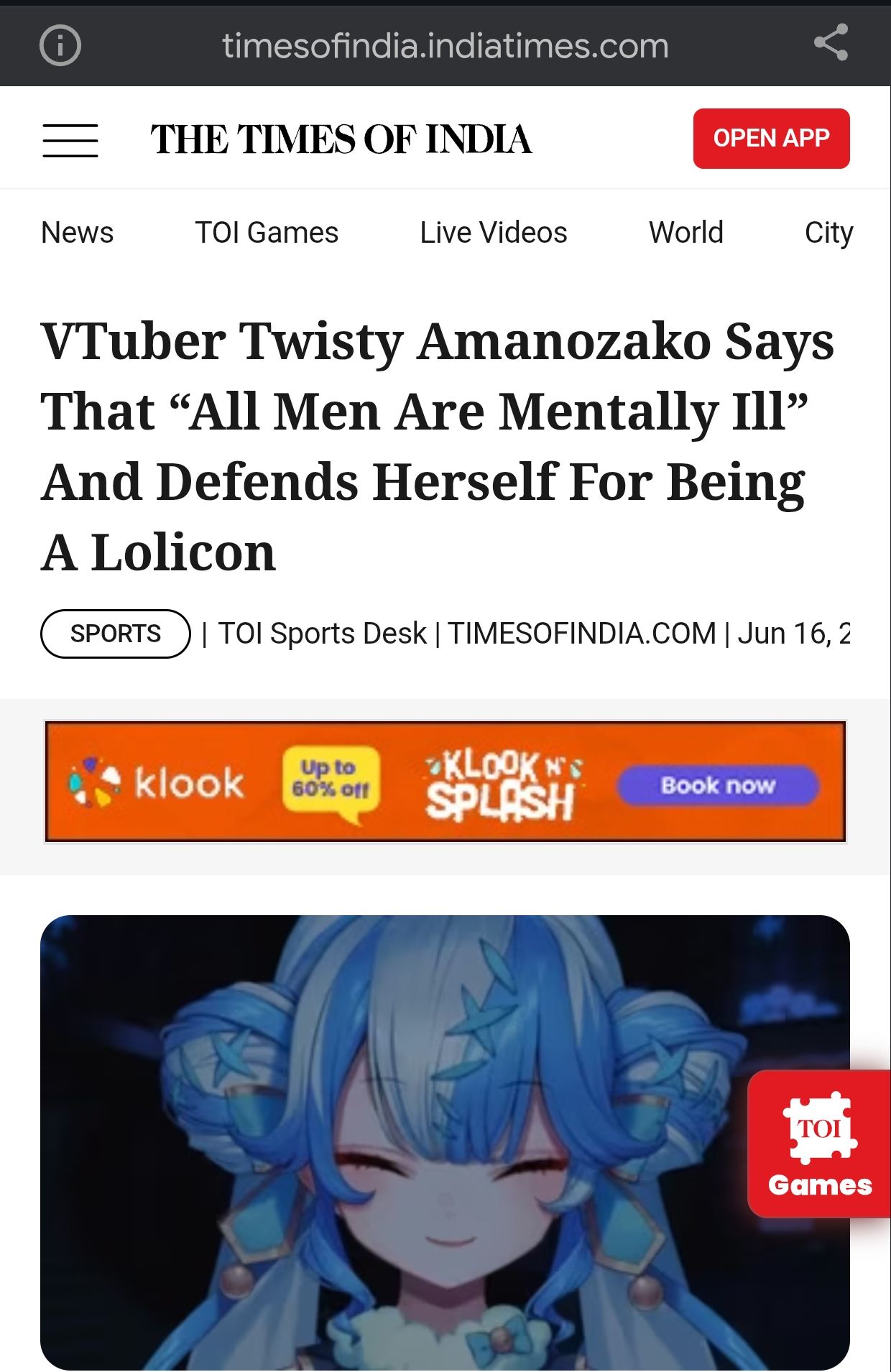The image size is (891, 1372).
Task: Select the SPORTS category chip
Action: click(x=115, y=634)
